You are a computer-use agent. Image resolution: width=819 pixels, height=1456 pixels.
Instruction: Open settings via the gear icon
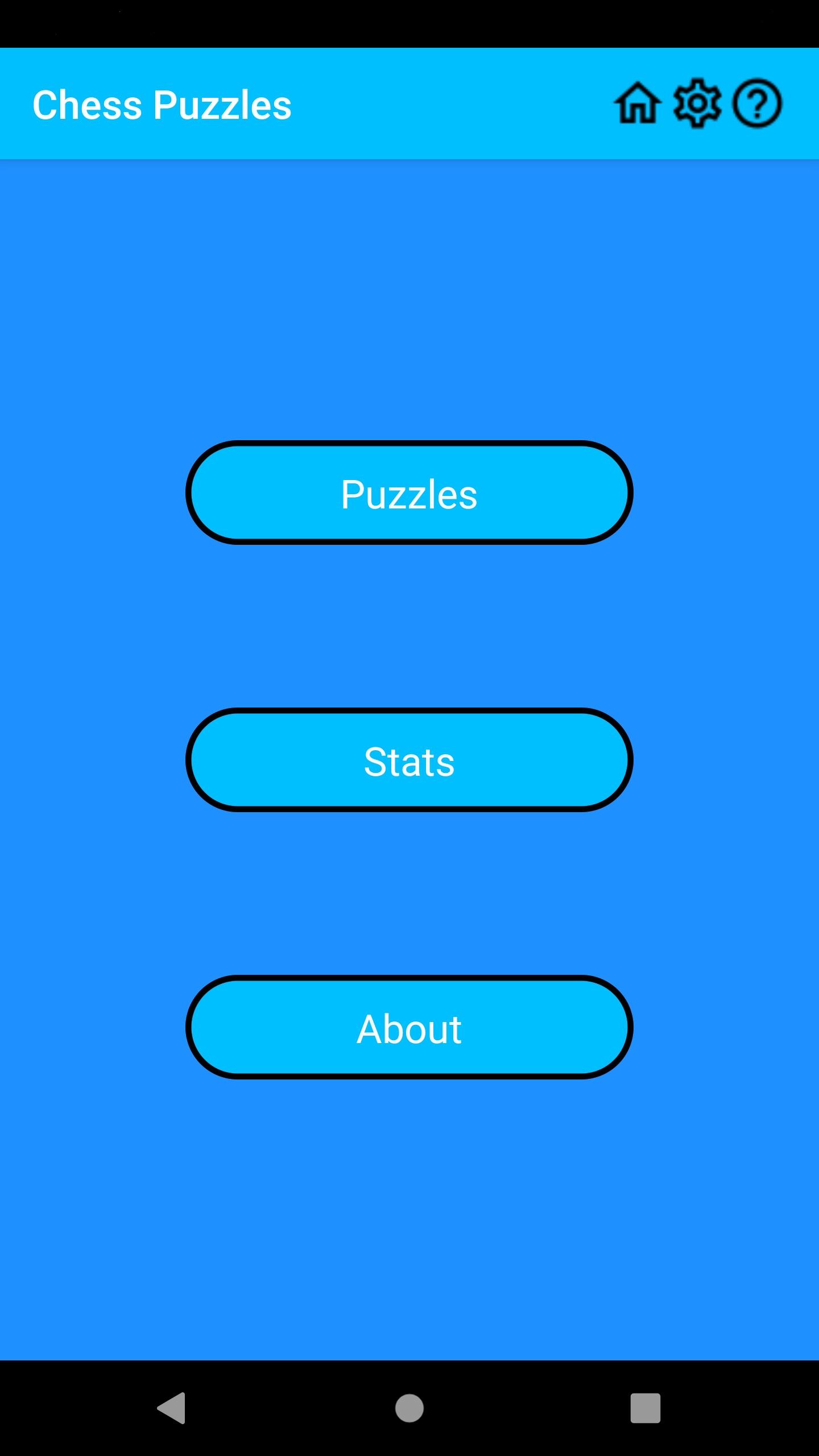697,104
